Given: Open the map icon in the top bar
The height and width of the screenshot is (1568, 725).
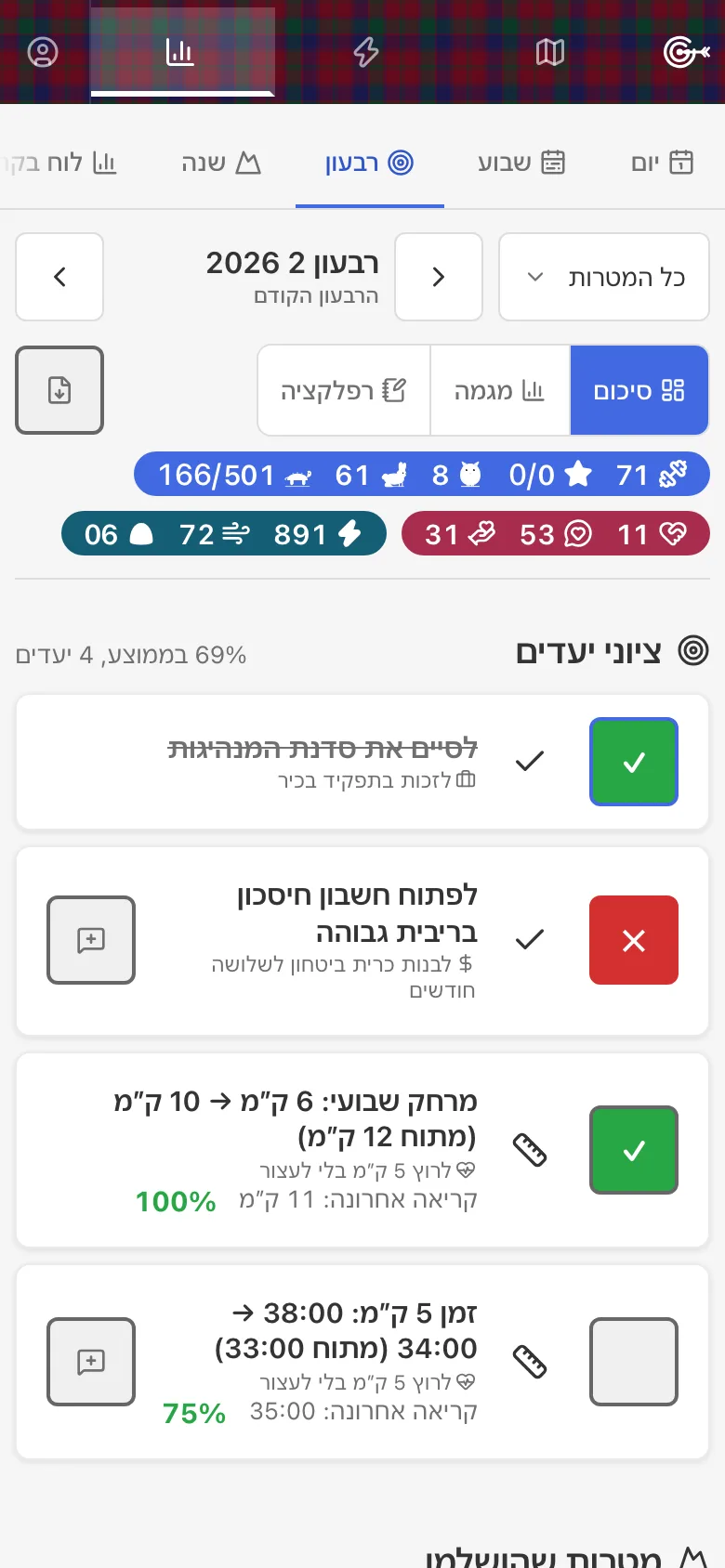Looking at the screenshot, I should coord(550,52).
